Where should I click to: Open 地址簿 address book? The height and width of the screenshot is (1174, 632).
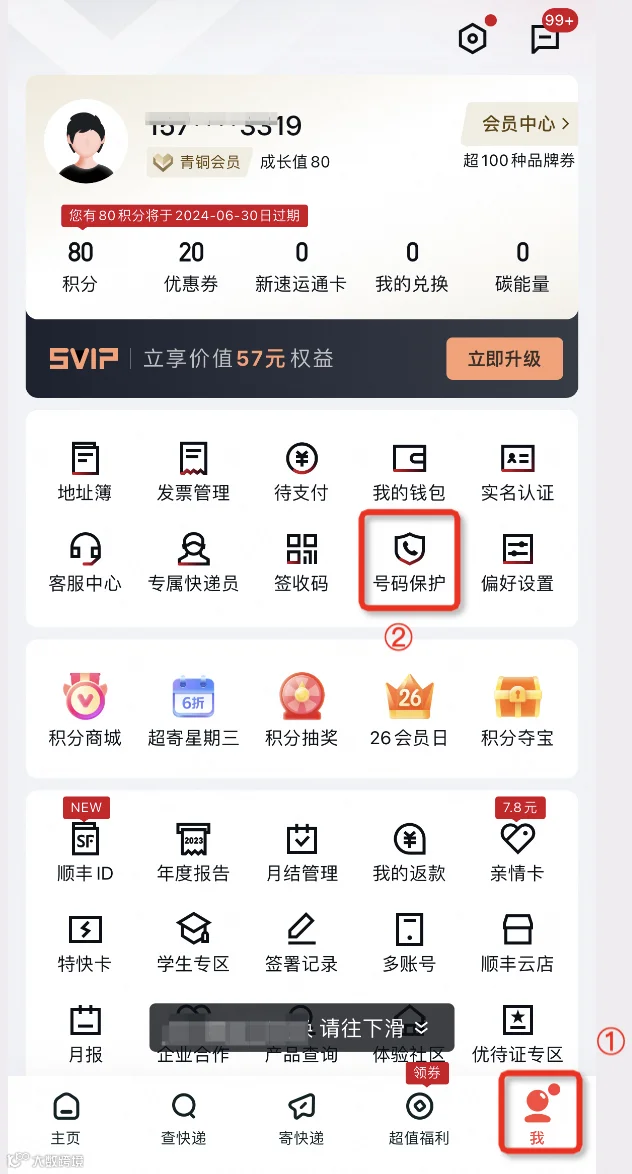pyautogui.click(x=85, y=472)
